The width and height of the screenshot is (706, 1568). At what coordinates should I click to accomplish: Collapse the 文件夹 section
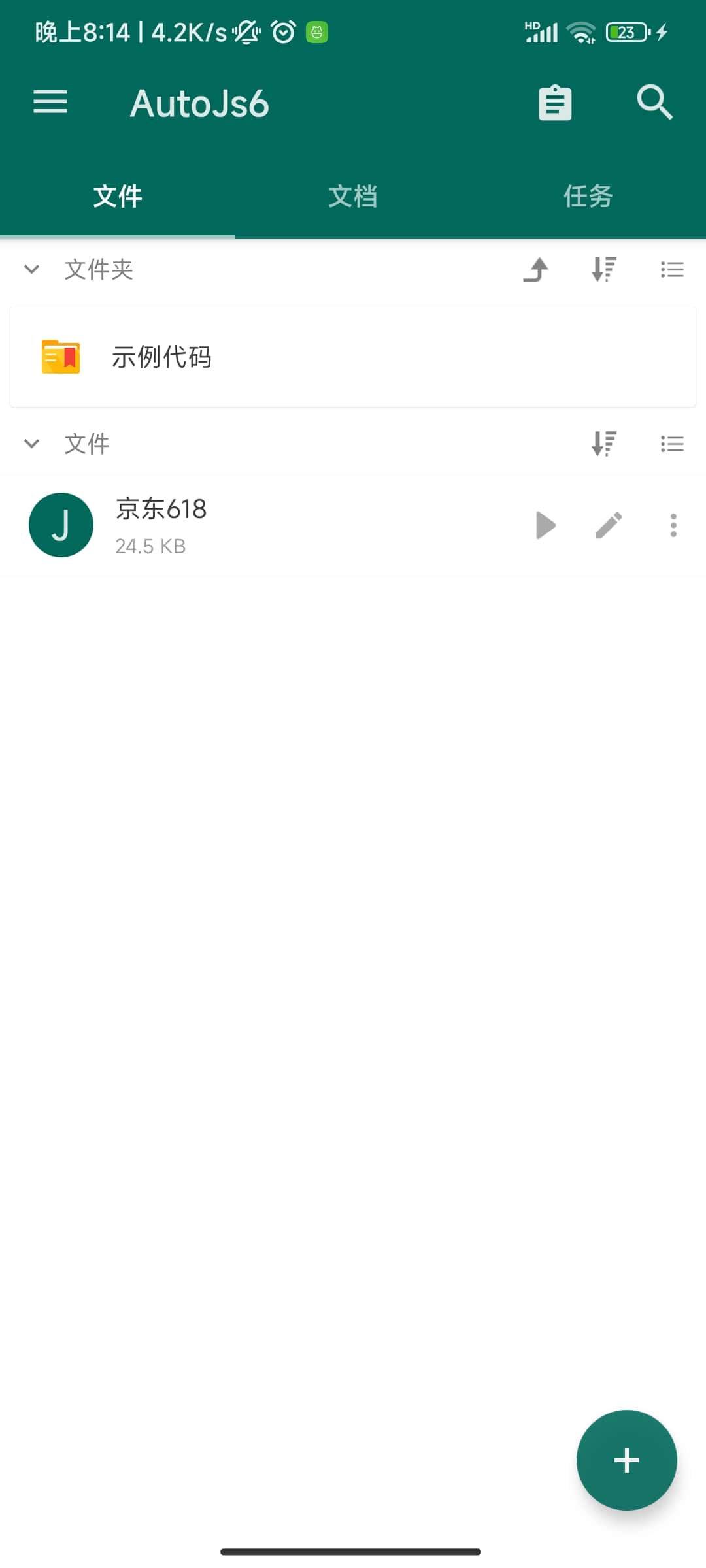pos(31,269)
